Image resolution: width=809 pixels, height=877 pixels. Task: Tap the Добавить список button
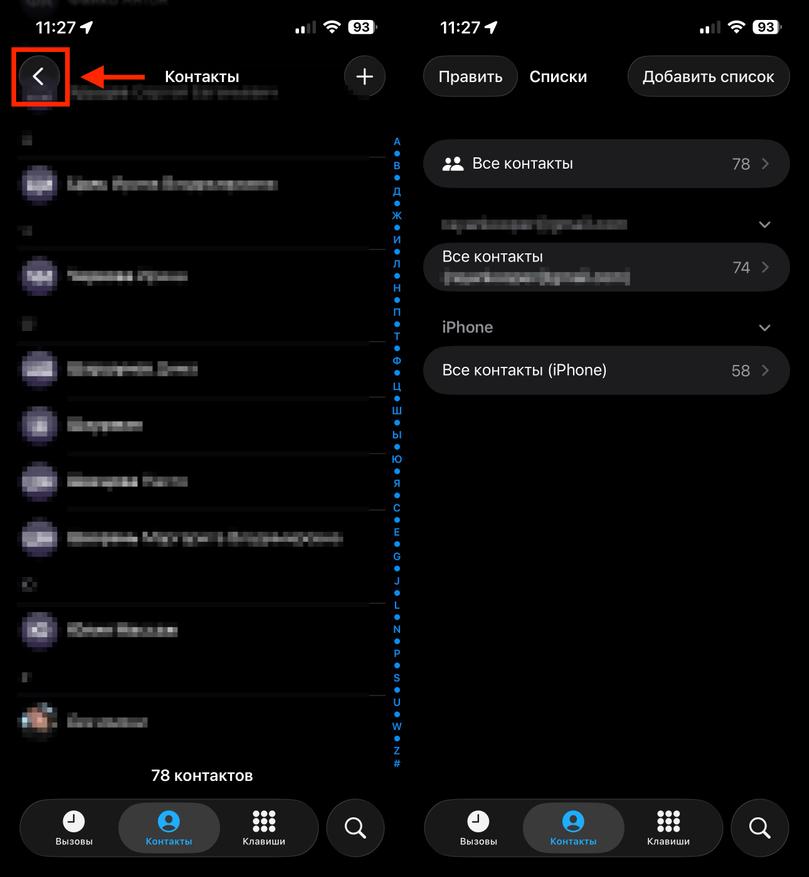tap(708, 76)
